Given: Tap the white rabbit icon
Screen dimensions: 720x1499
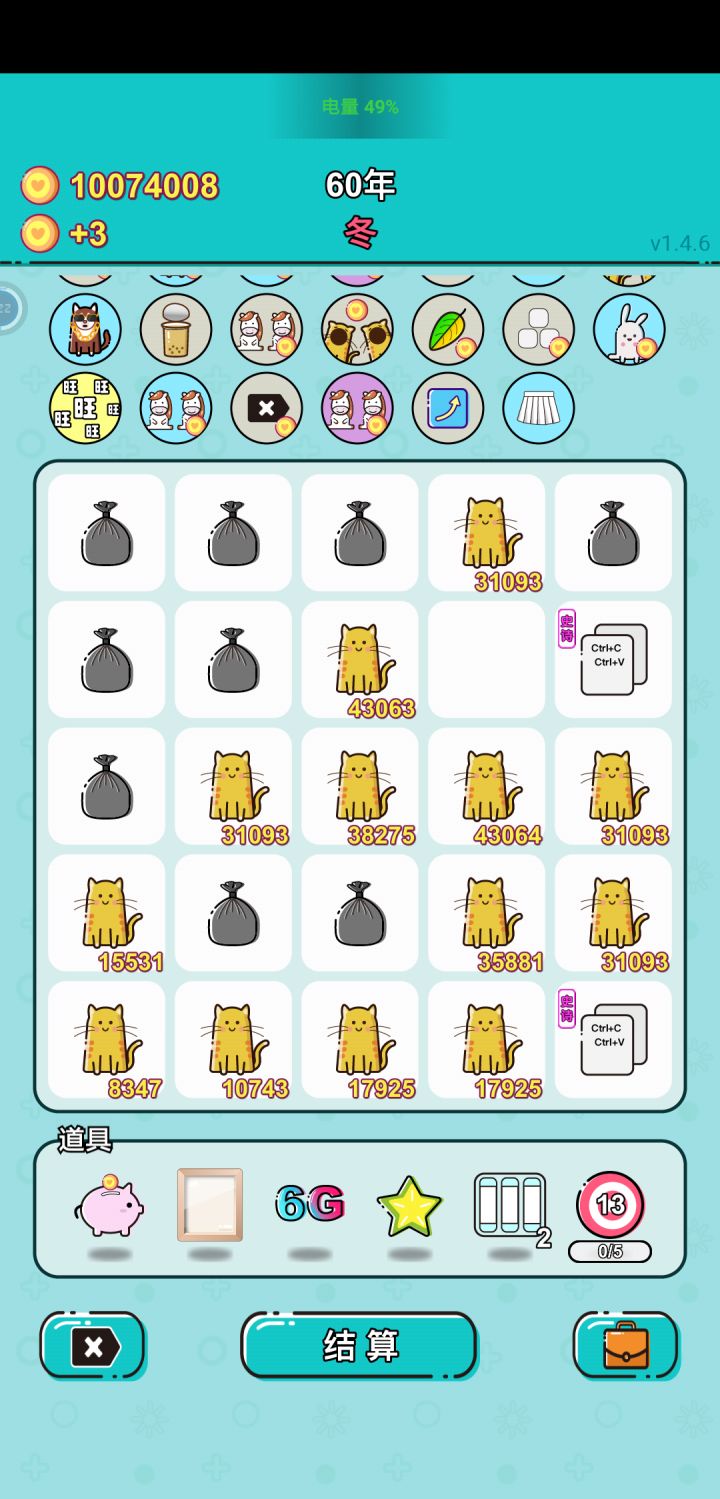Looking at the screenshot, I should (628, 329).
